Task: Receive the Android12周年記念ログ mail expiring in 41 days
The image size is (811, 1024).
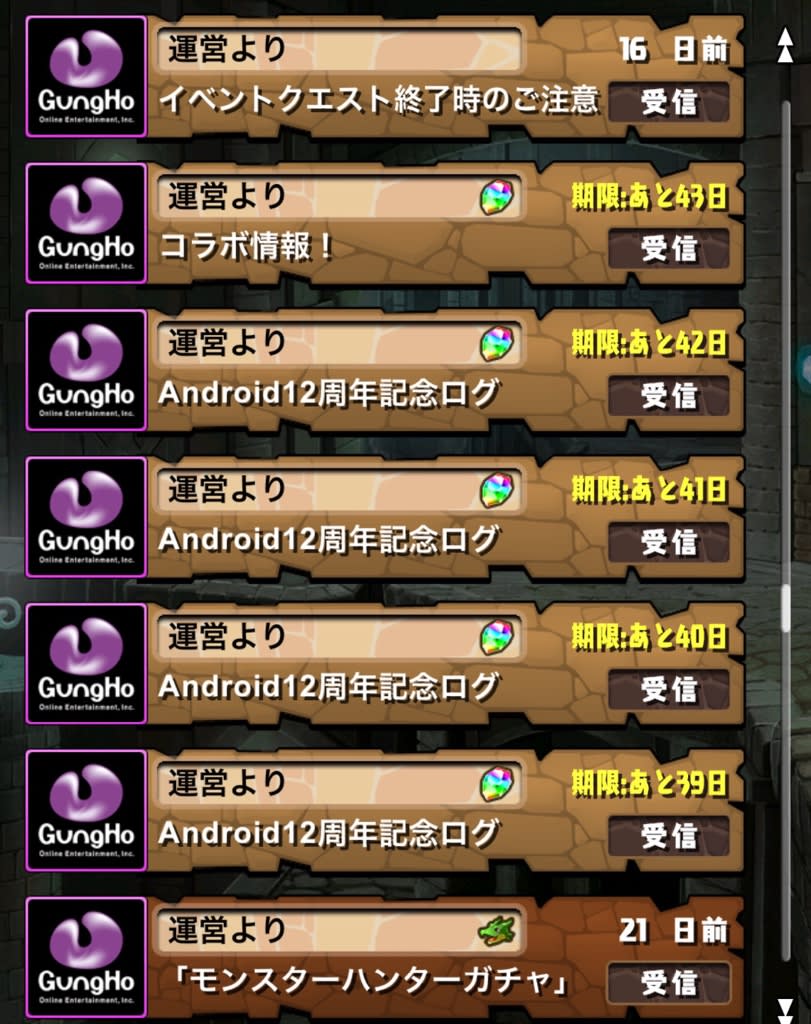Action: (x=669, y=543)
